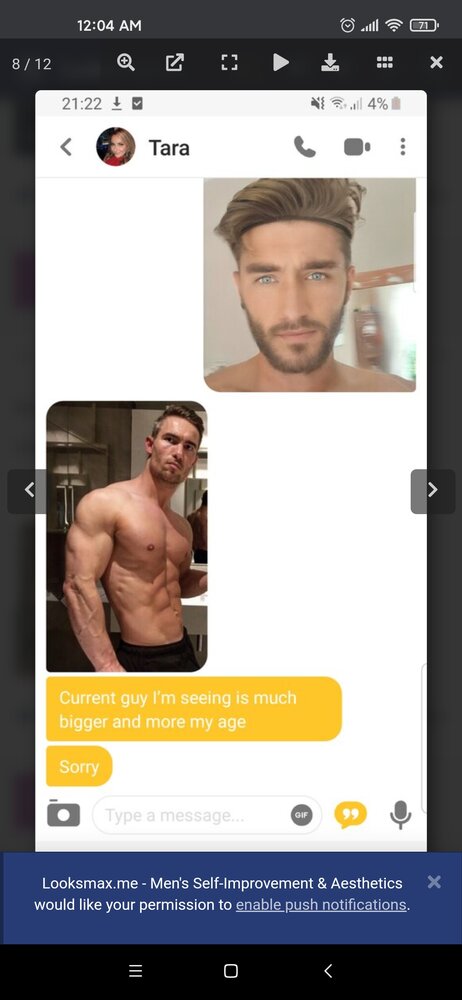Go to the home screen
Viewport: 462px width, 1000px height.
(231, 971)
